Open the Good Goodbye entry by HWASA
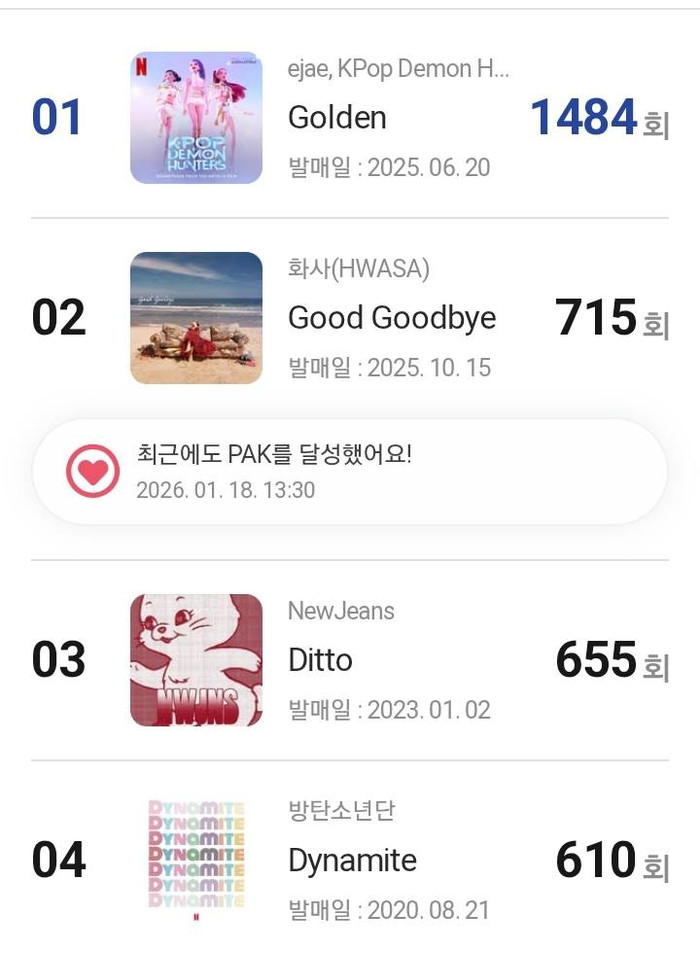 [x=391, y=318]
